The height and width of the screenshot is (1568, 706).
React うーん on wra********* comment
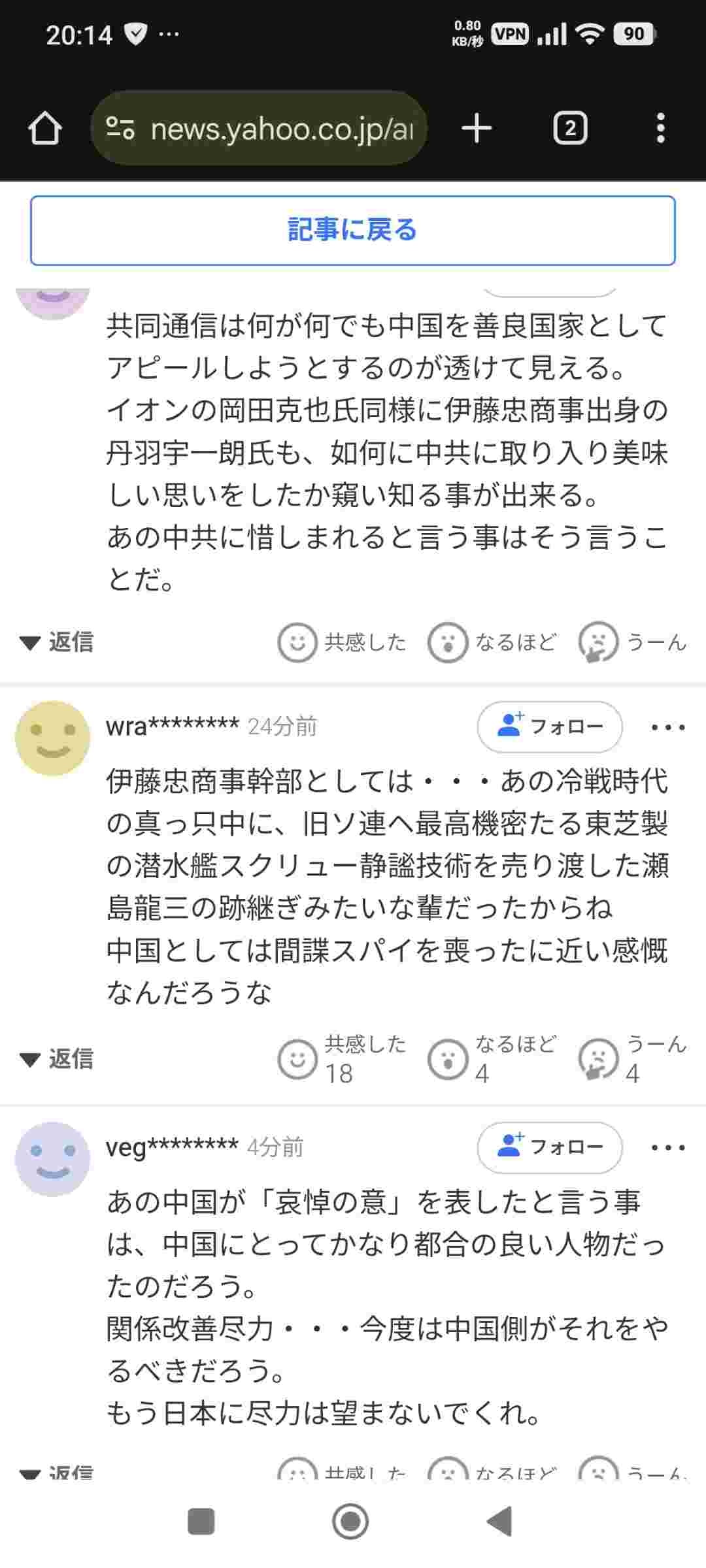coord(632,1059)
